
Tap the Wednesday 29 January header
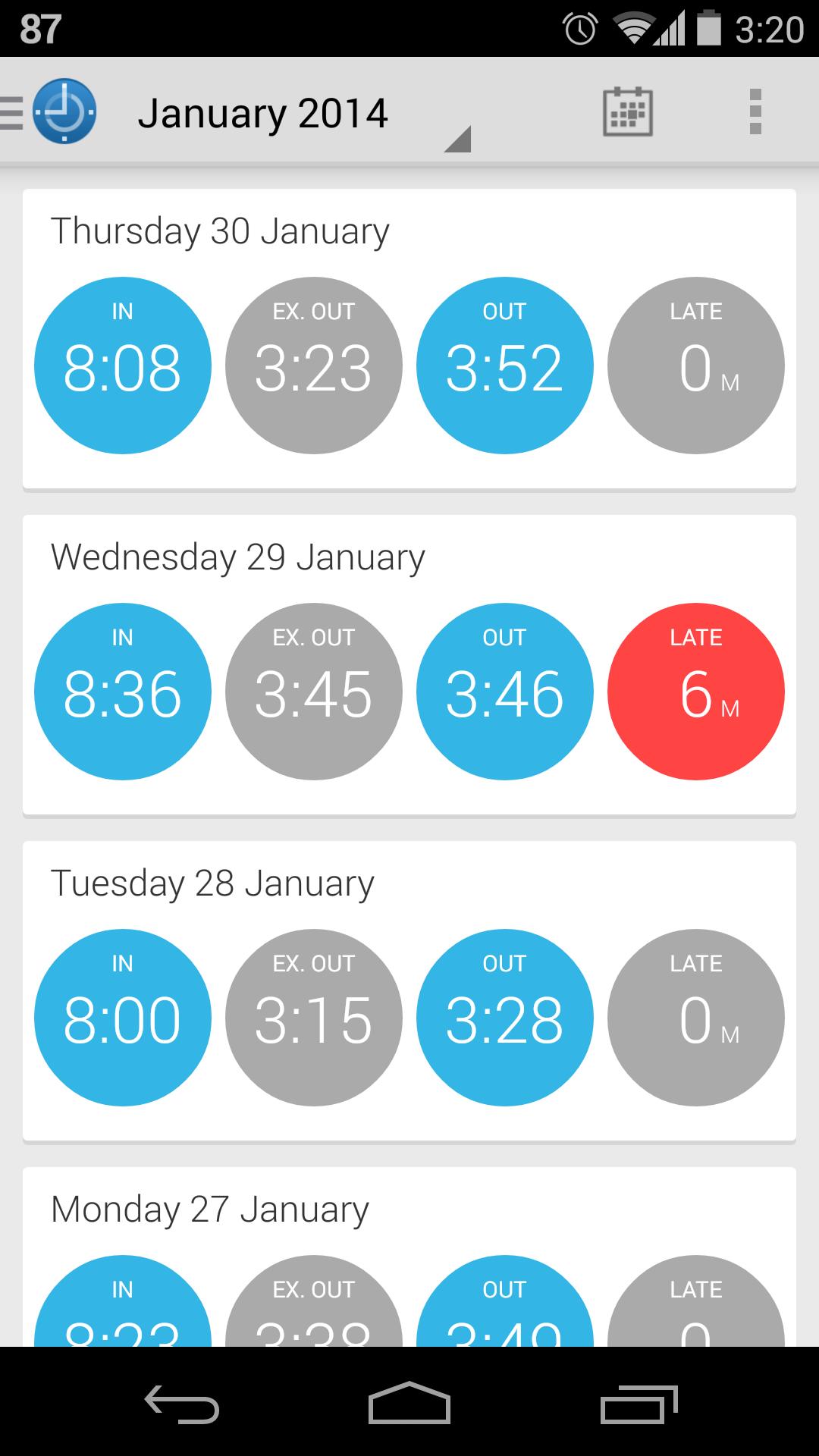coord(237,557)
